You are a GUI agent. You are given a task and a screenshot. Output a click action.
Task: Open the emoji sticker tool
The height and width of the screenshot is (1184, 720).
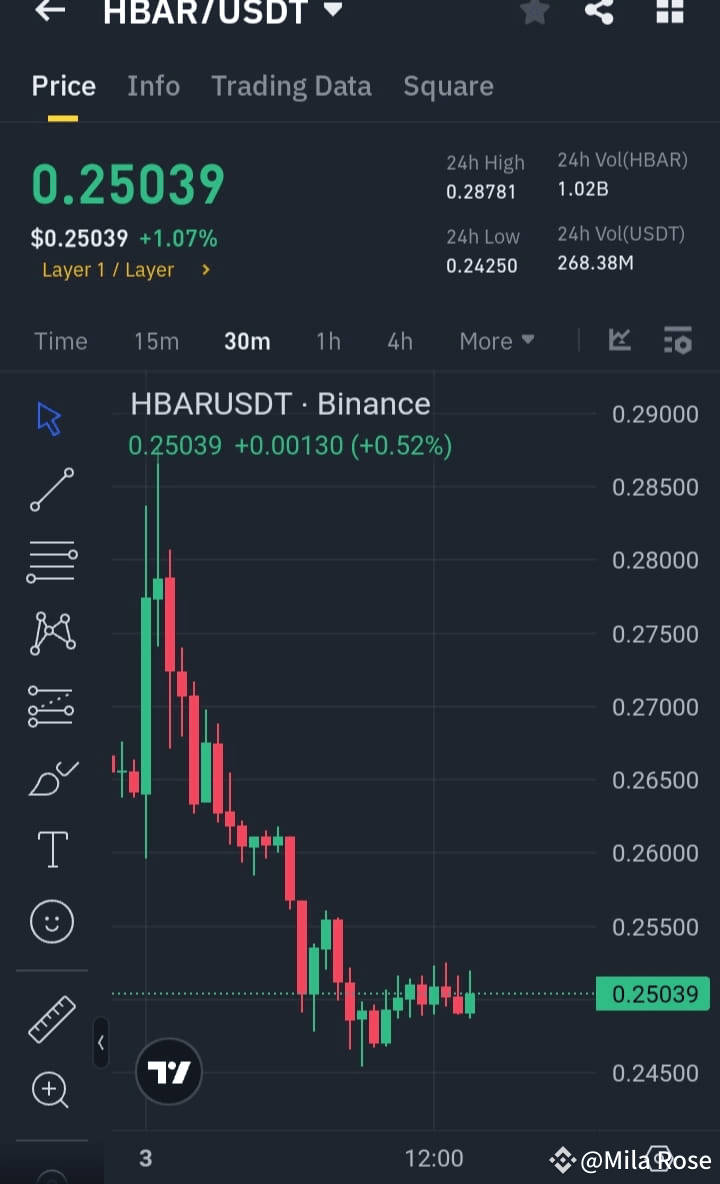click(x=50, y=921)
